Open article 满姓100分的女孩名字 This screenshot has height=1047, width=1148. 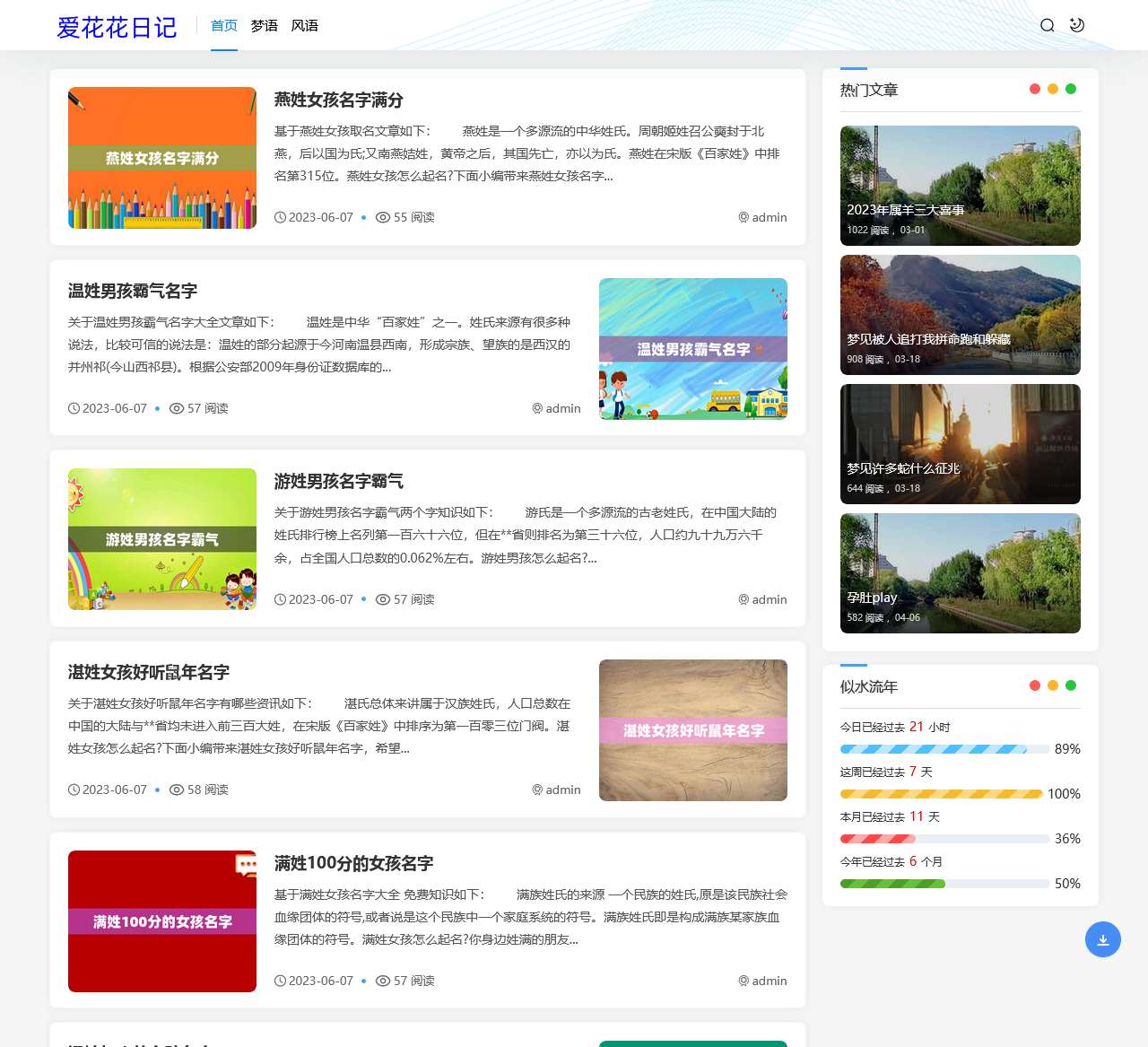pos(353,864)
